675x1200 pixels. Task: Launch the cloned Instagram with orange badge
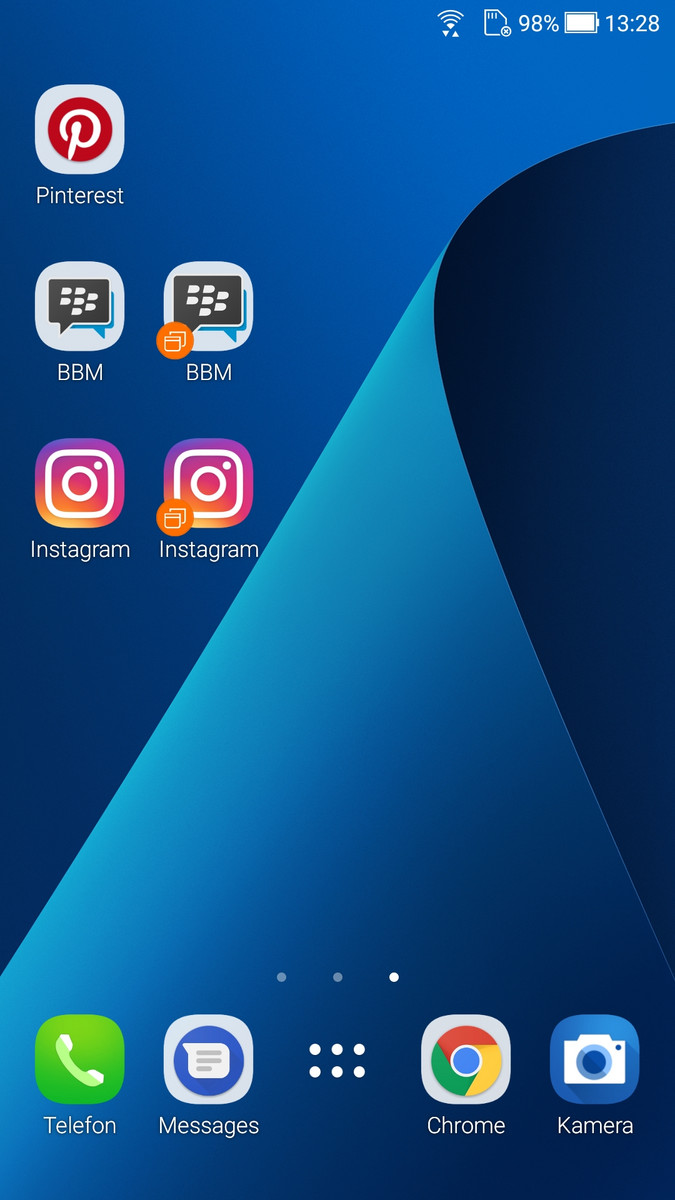209,483
